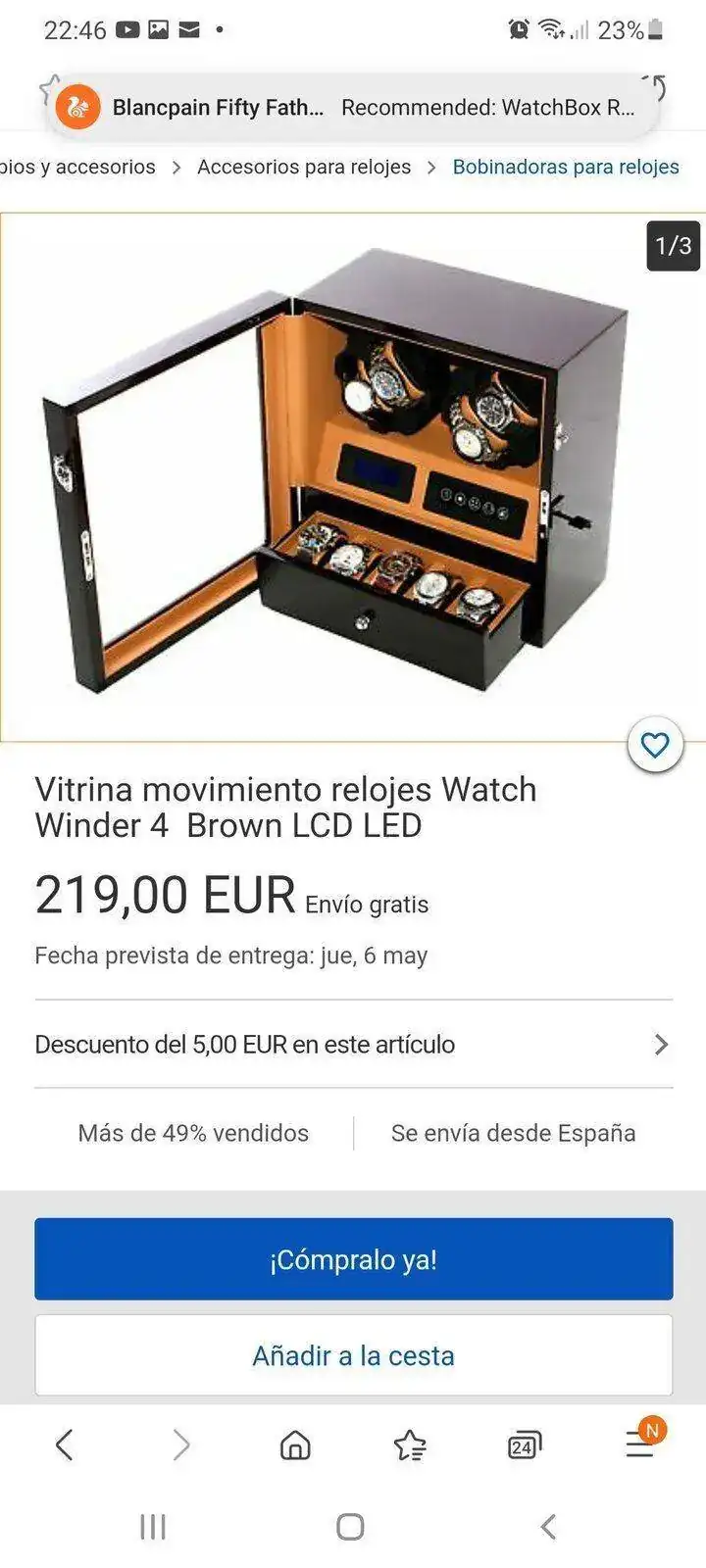Add item with Añadir a la cesta

click(353, 1355)
